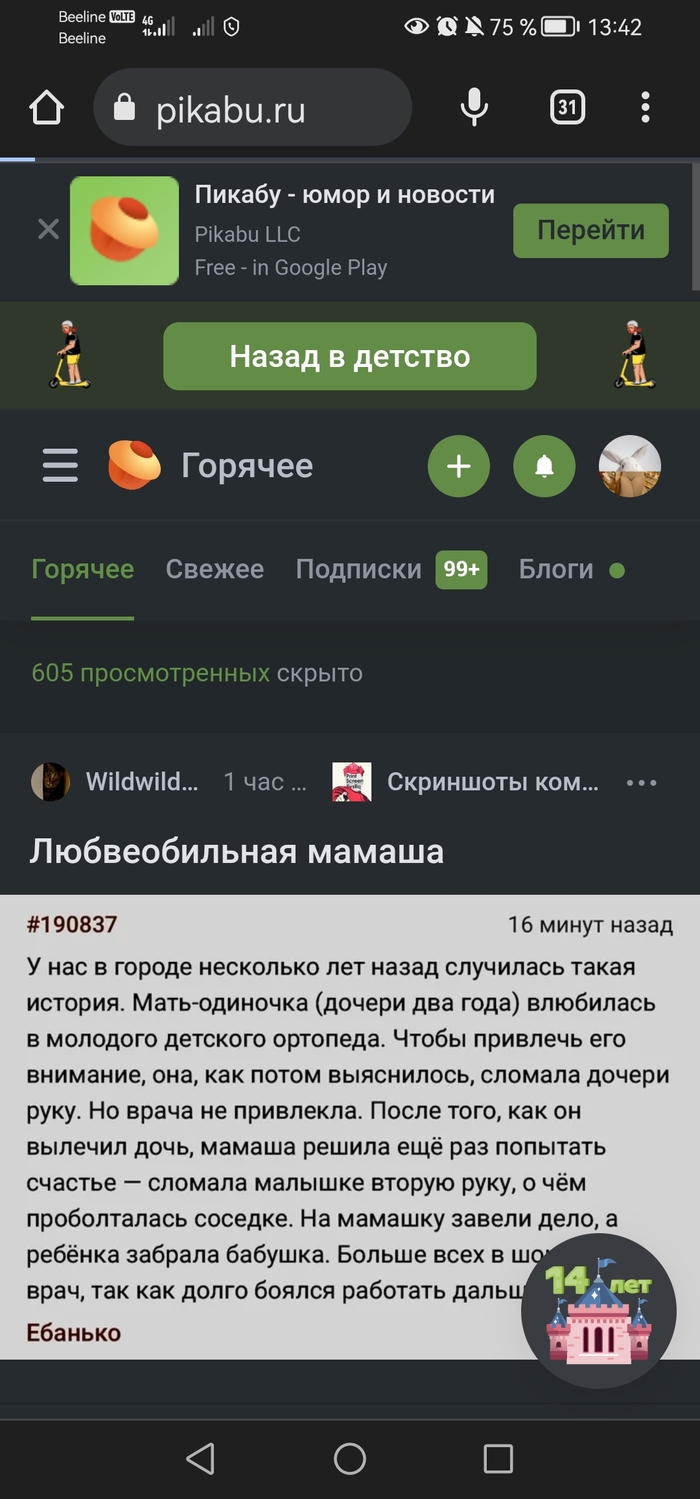Create a new post with the plus button
700x1499 pixels.
click(x=458, y=466)
